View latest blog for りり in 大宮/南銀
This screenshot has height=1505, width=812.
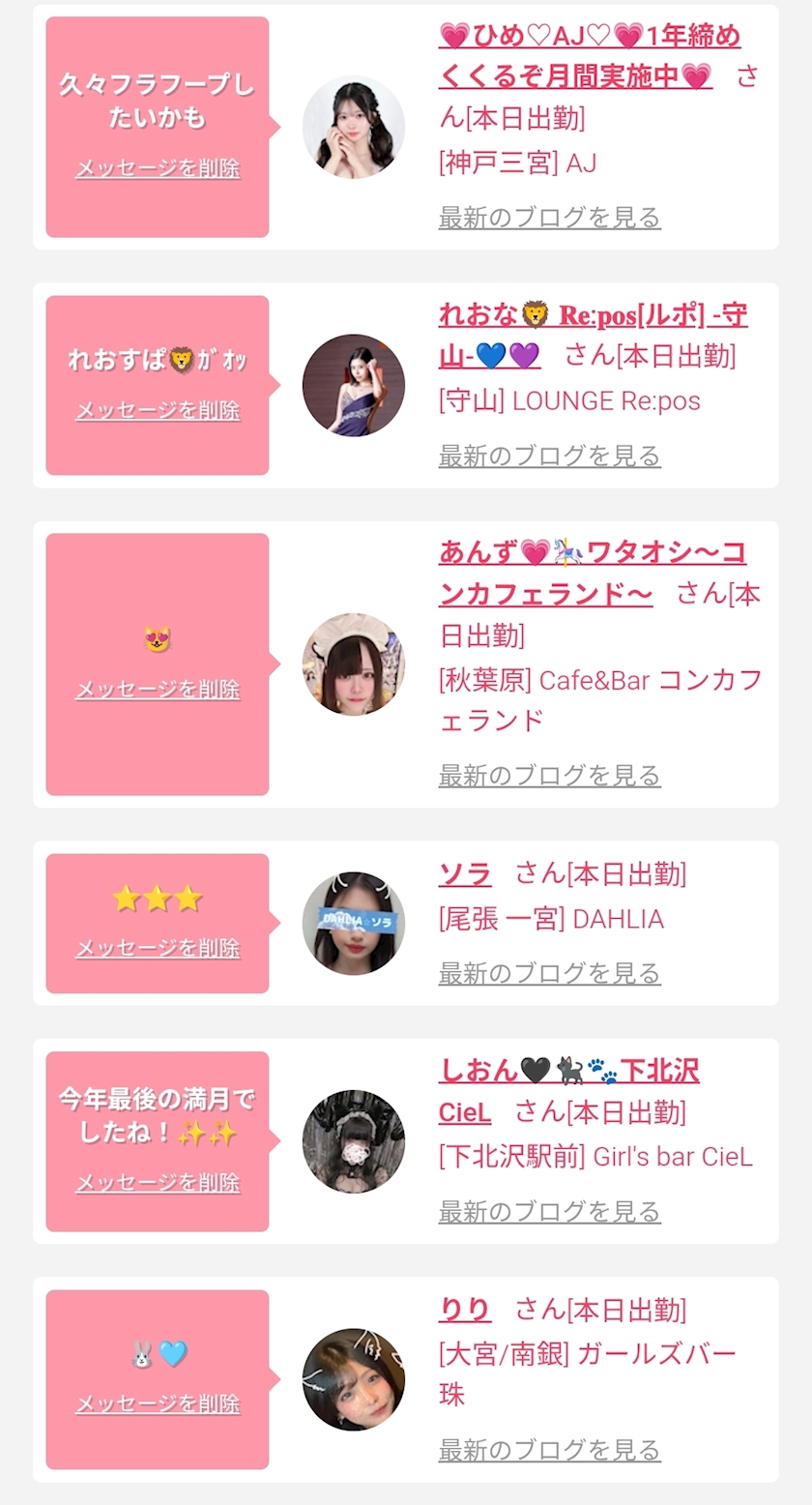(549, 1450)
